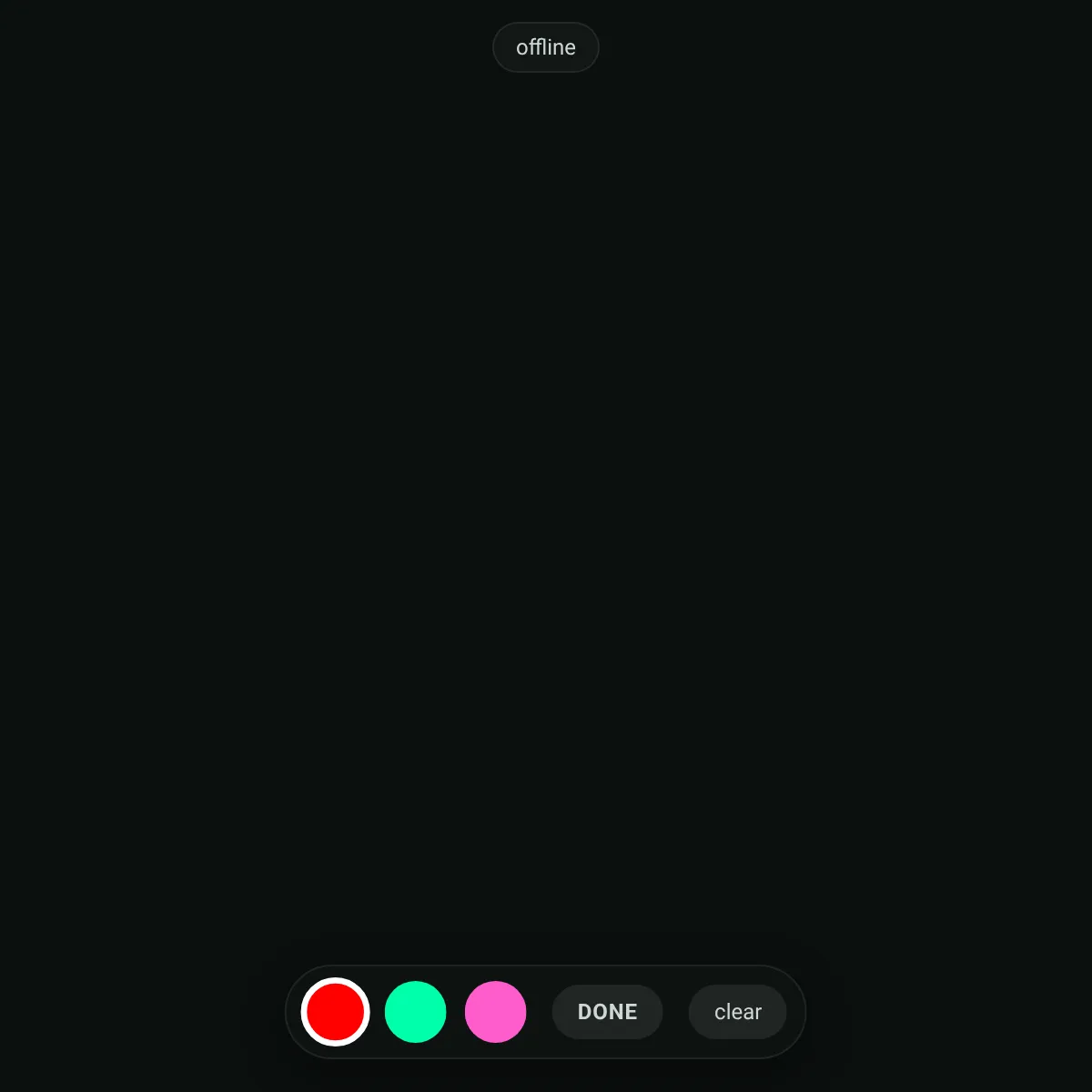Tap the offline status pill
This screenshot has height=1092, width=1092.
pyautogui.click(x=546, y=47)
